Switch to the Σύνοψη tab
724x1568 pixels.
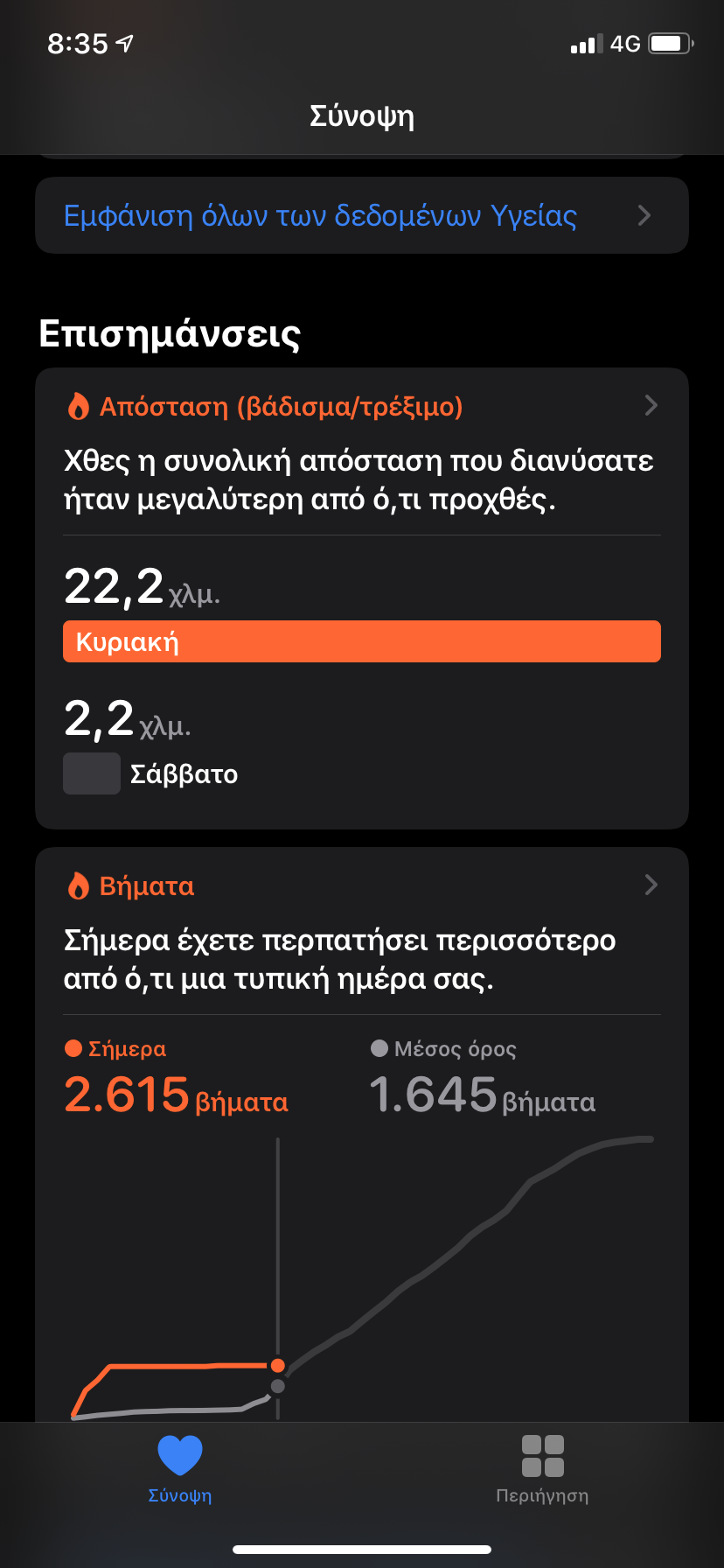click(x=180, y=1470)
